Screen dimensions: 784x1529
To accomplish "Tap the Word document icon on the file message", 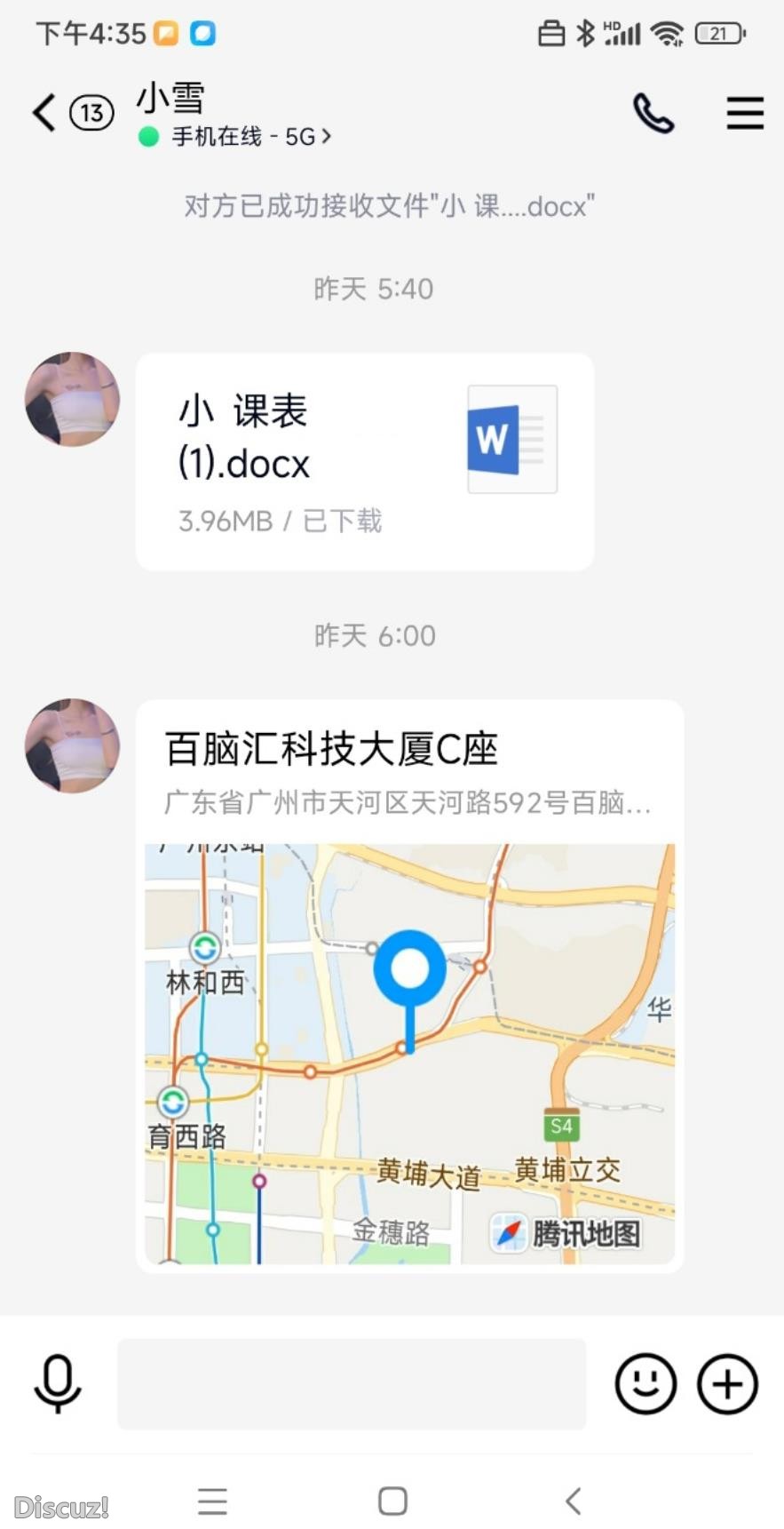I will tap(511, 439).
